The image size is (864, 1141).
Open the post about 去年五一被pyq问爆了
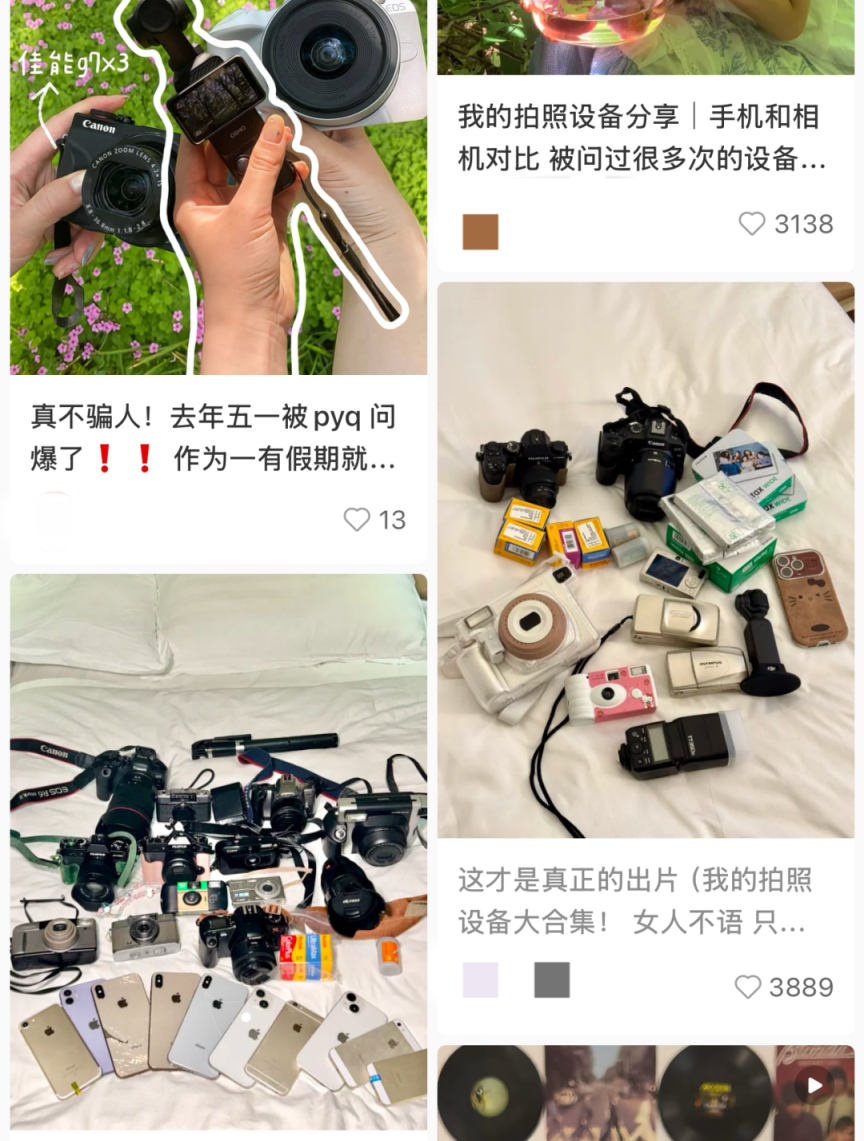pos(213,438)
